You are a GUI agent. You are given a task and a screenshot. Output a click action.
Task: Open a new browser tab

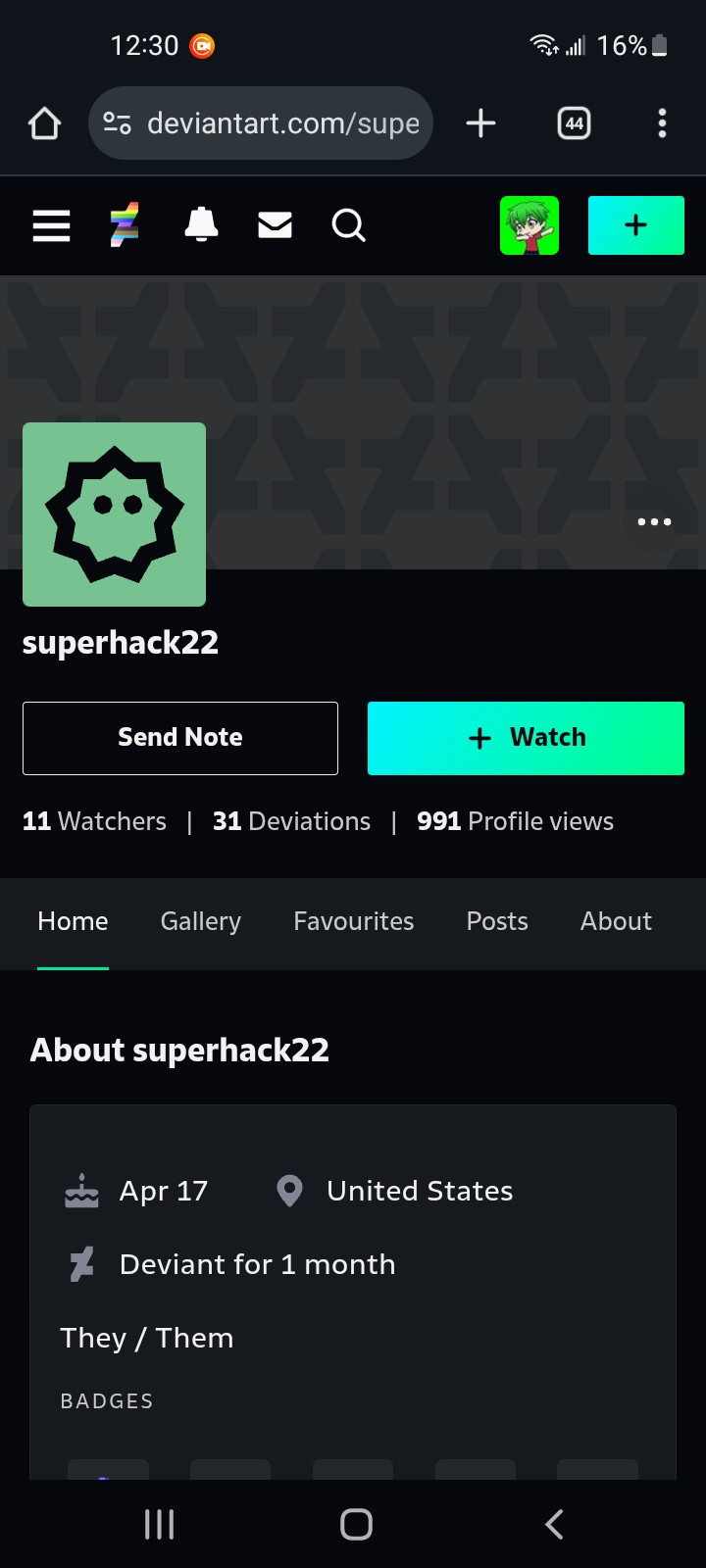click(x=480, y=123)
